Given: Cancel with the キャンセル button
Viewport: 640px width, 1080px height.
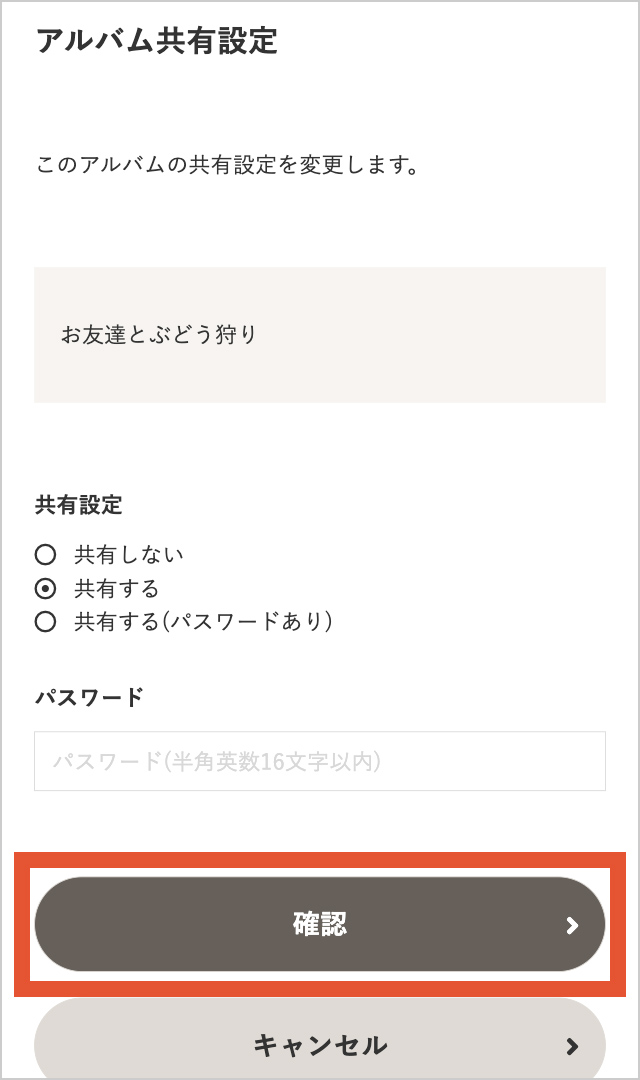Looking at the screenshot, I should [320, 1041].
